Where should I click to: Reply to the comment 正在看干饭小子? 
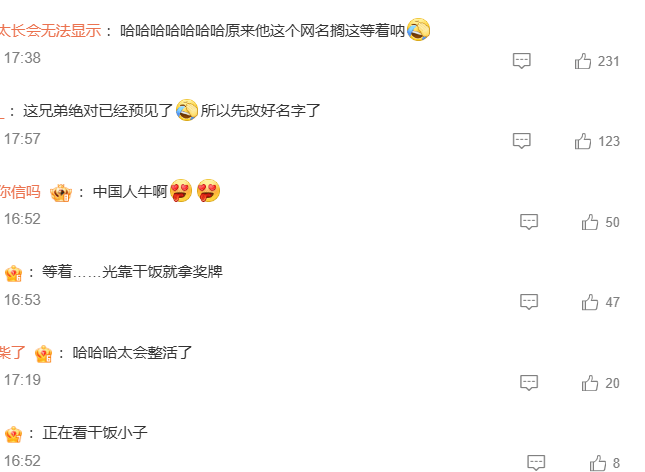pyautogui.click(x=536, y=463)
